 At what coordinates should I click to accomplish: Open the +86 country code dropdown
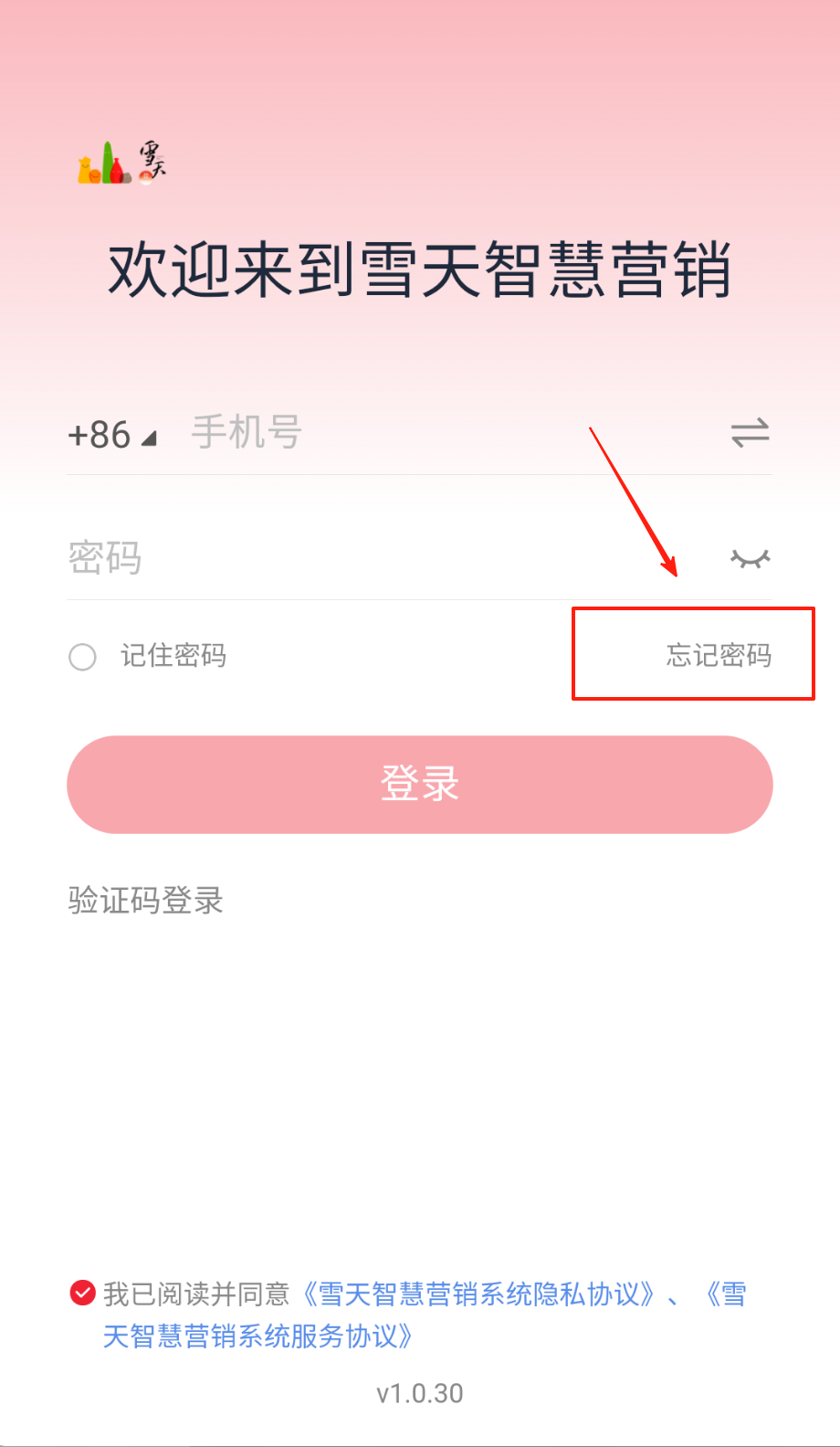point(111,436)
